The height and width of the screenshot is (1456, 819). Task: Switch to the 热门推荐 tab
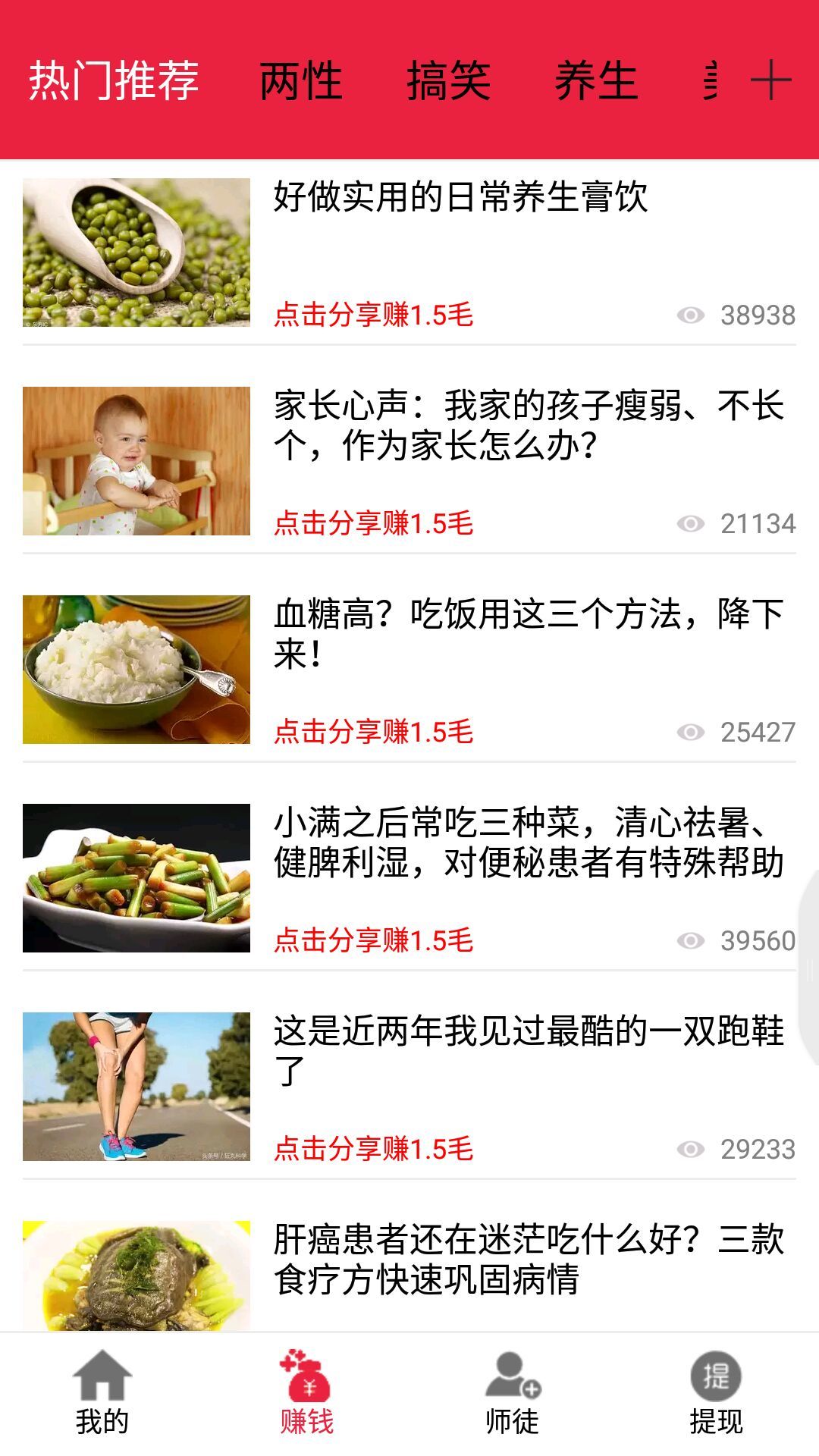click(x=114, y=80)
